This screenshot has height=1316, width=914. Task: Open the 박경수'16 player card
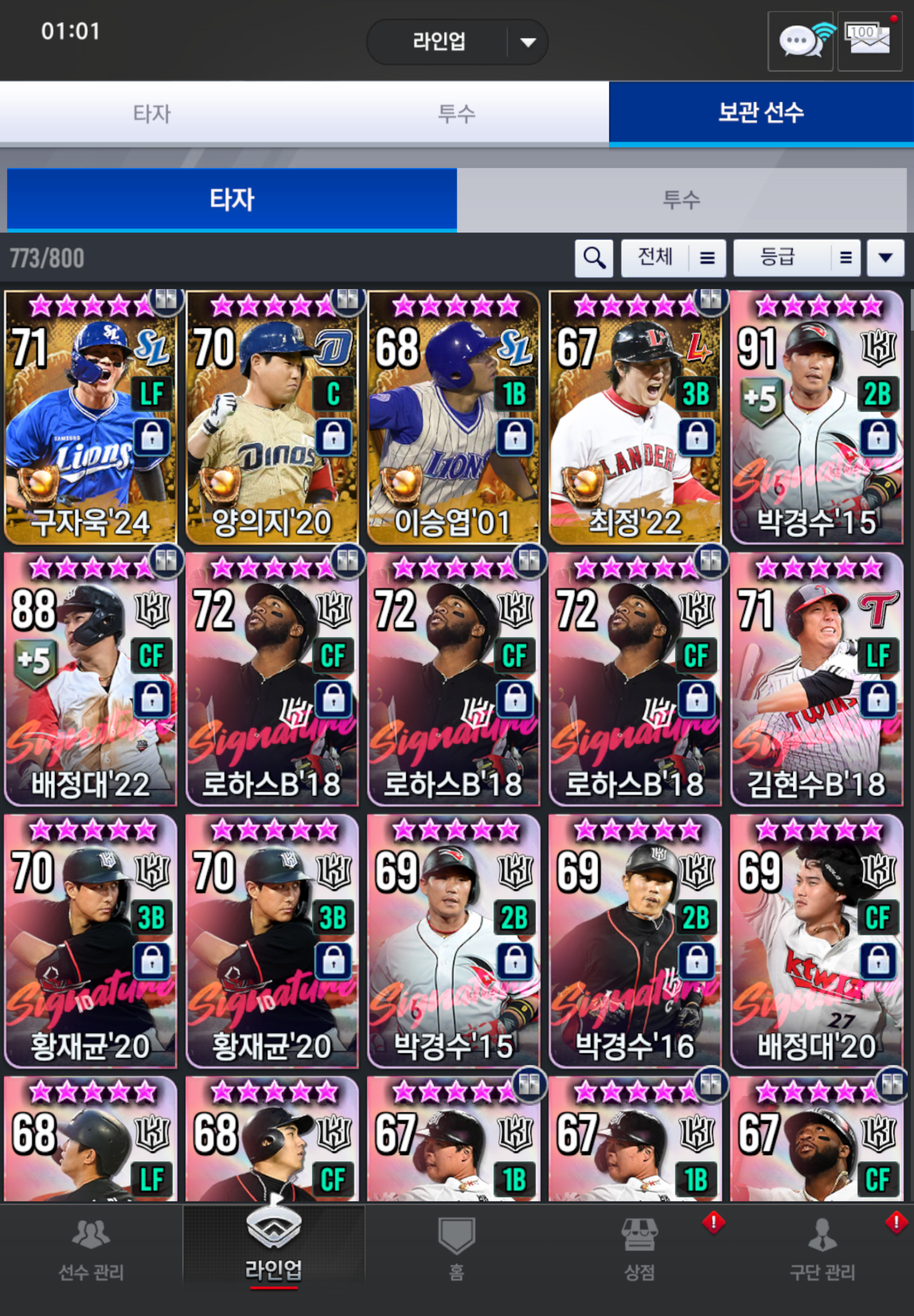tap(635, 941)
